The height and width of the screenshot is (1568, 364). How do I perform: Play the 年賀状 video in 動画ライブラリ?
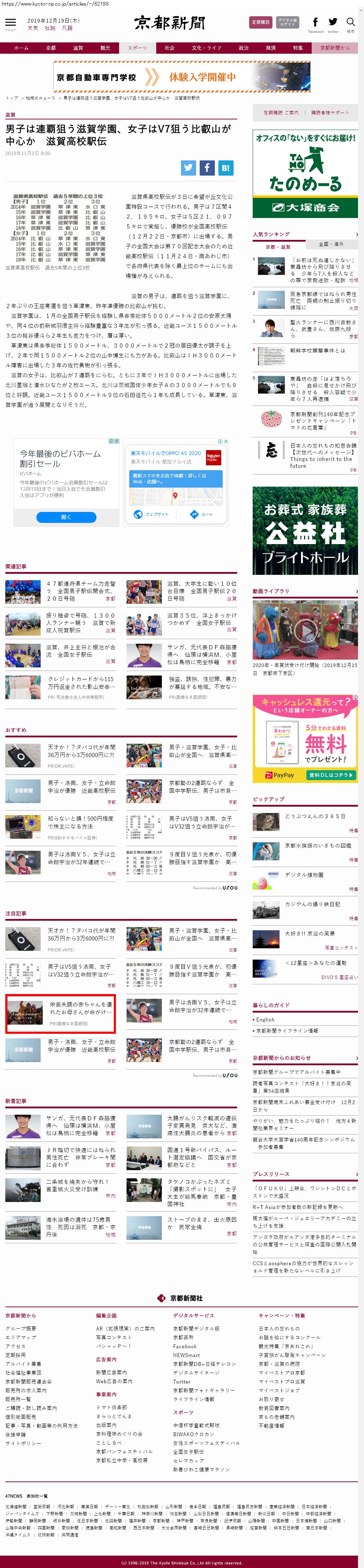[305, 629]
